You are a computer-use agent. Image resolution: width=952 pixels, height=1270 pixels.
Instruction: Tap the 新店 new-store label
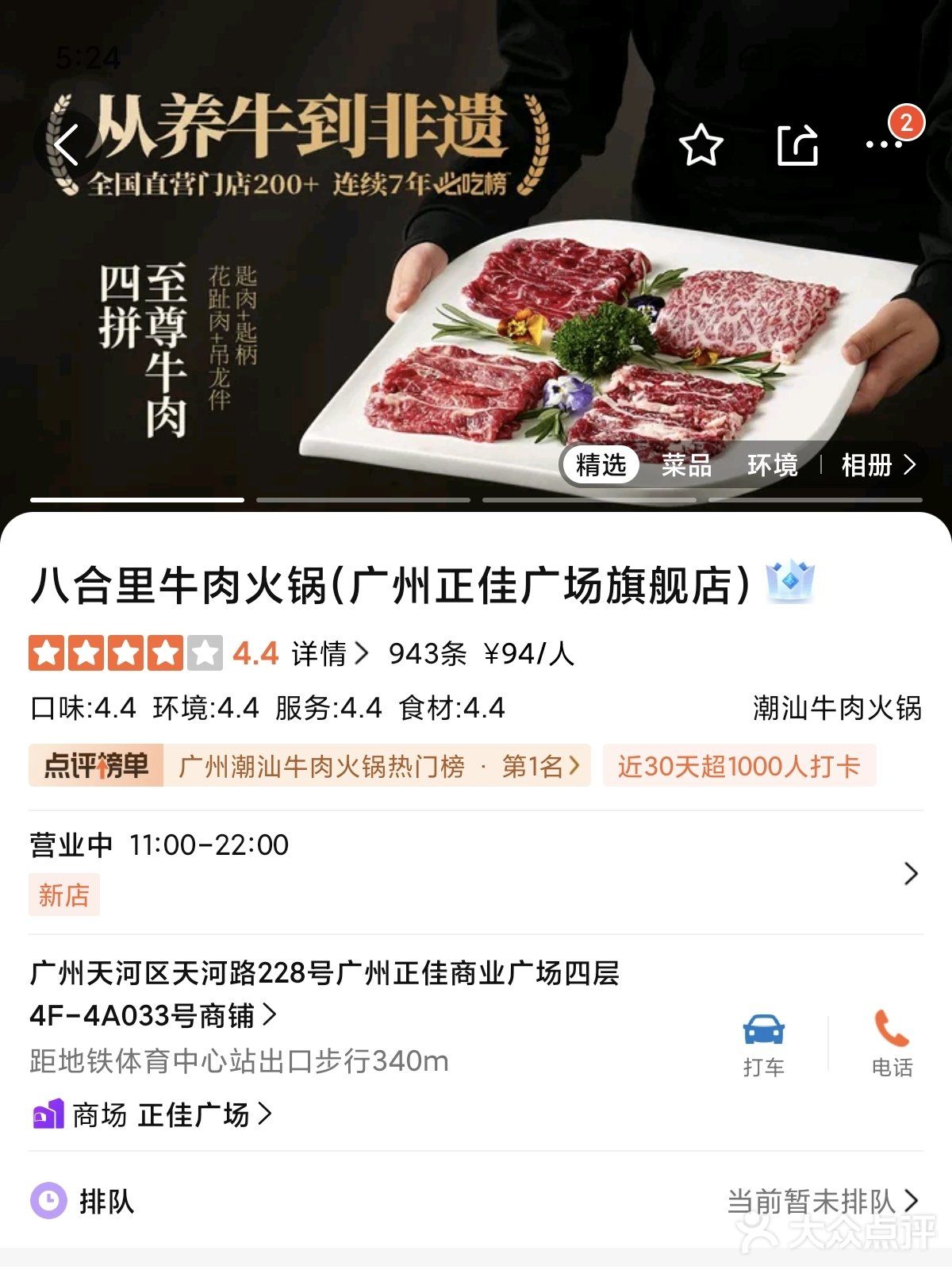coord(63,894)
